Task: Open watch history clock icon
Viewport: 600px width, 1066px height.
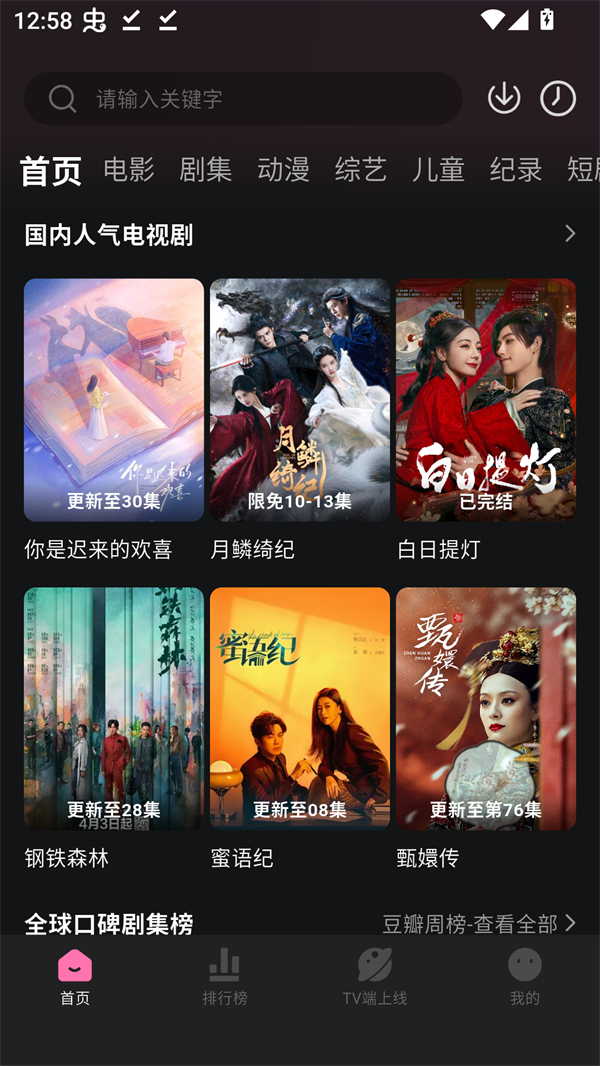Action: (558, 98)
